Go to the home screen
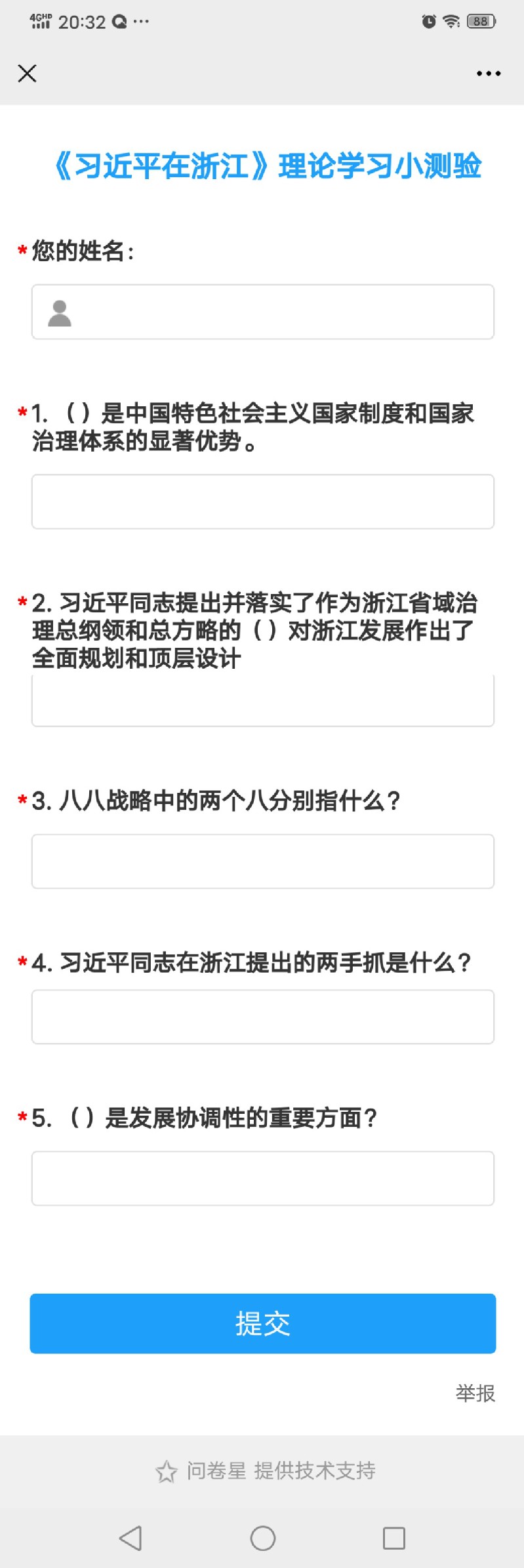This screenshot has width=524, height=1568. [x=262, y=1538]
